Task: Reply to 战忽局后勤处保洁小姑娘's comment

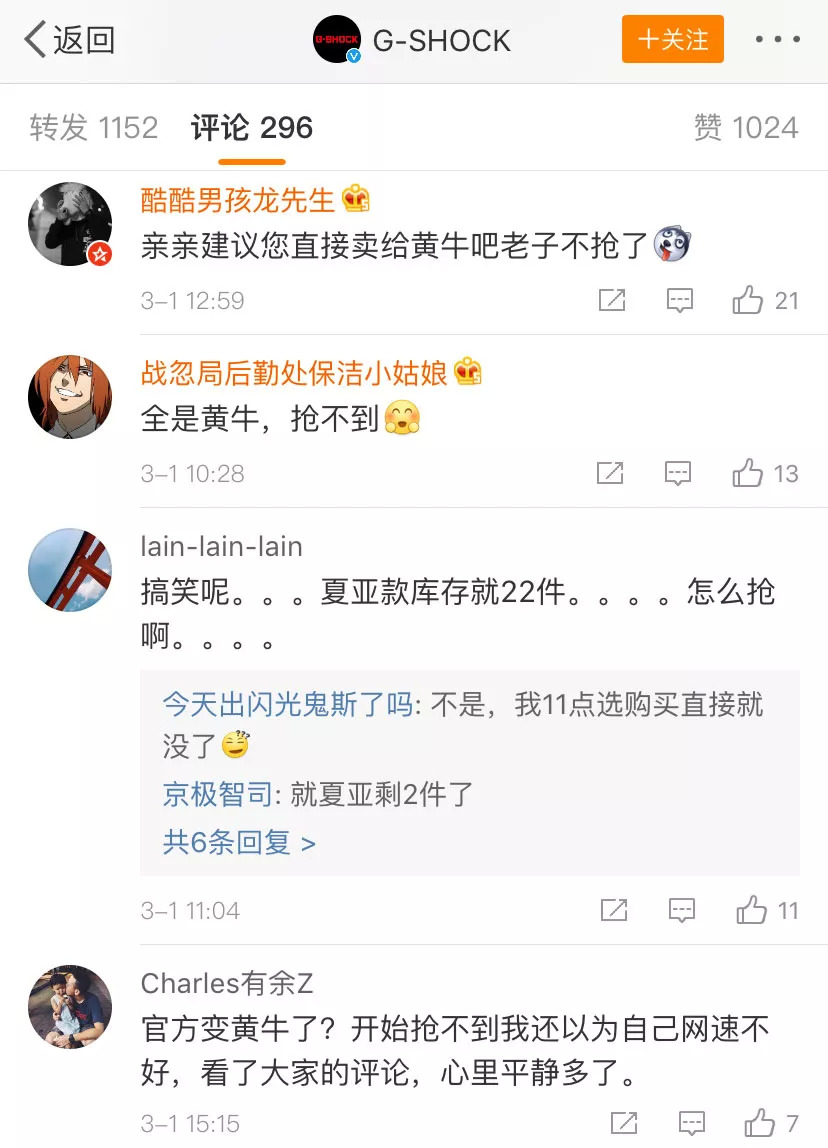Action: 679,473
